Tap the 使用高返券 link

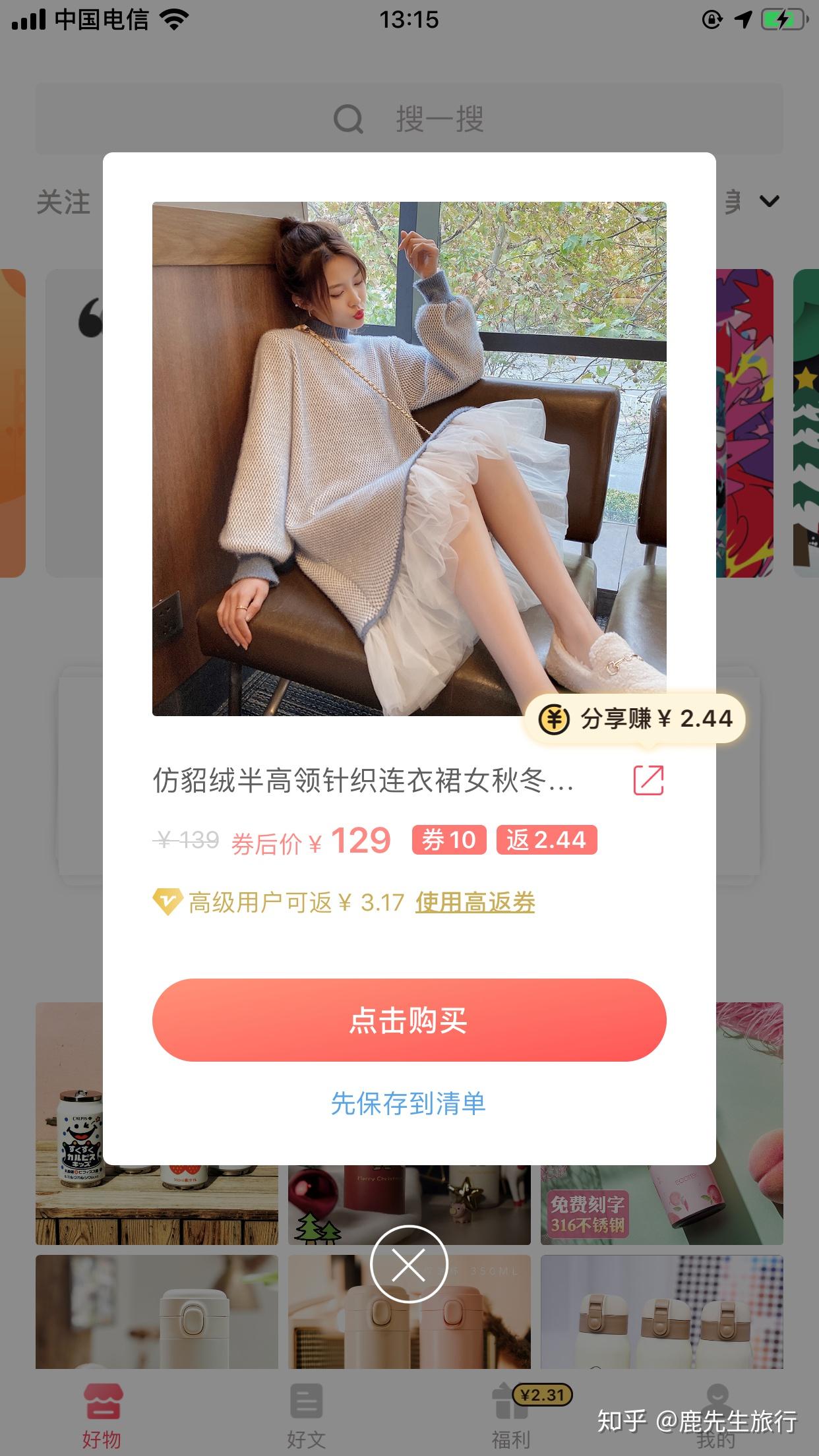[475, 902]
